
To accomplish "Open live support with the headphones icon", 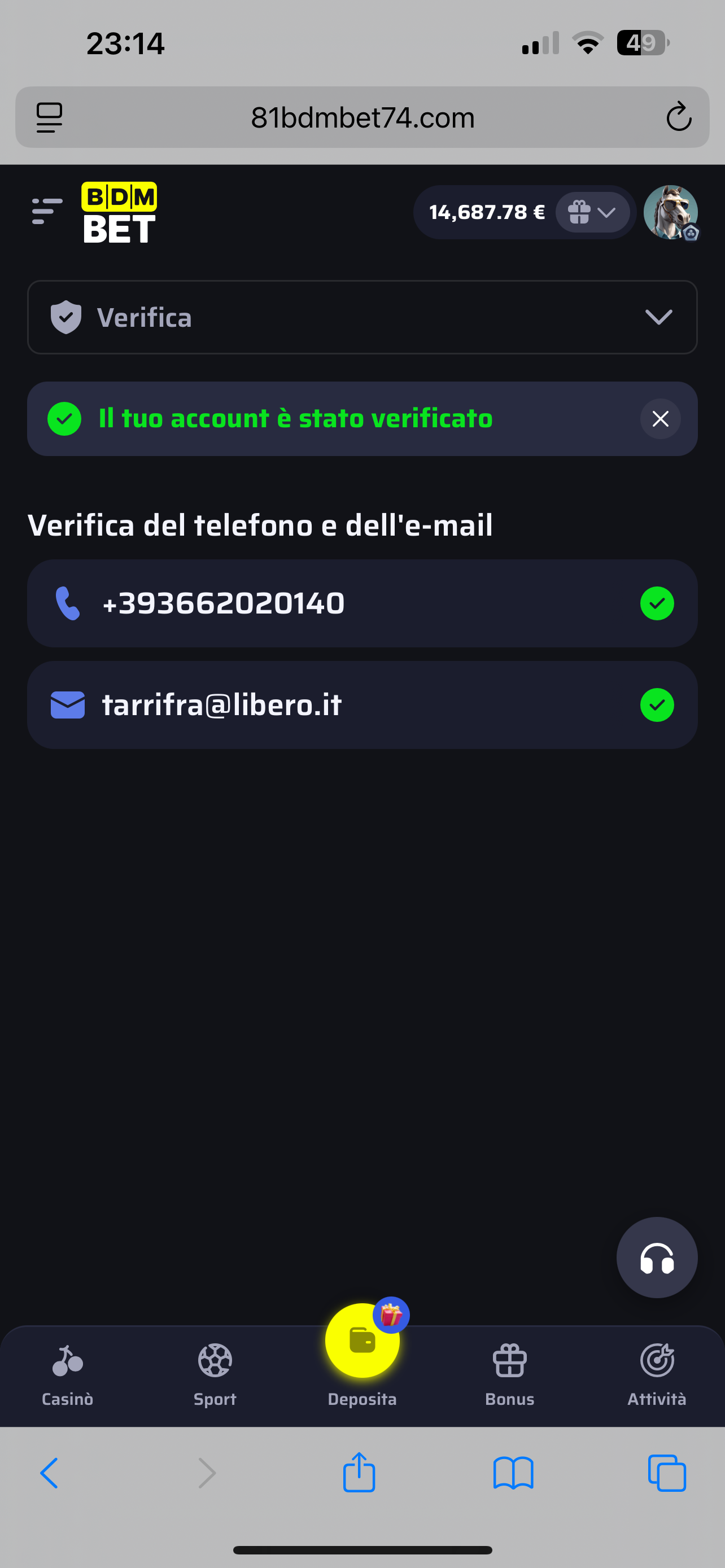I will (x=657, y=1258).
